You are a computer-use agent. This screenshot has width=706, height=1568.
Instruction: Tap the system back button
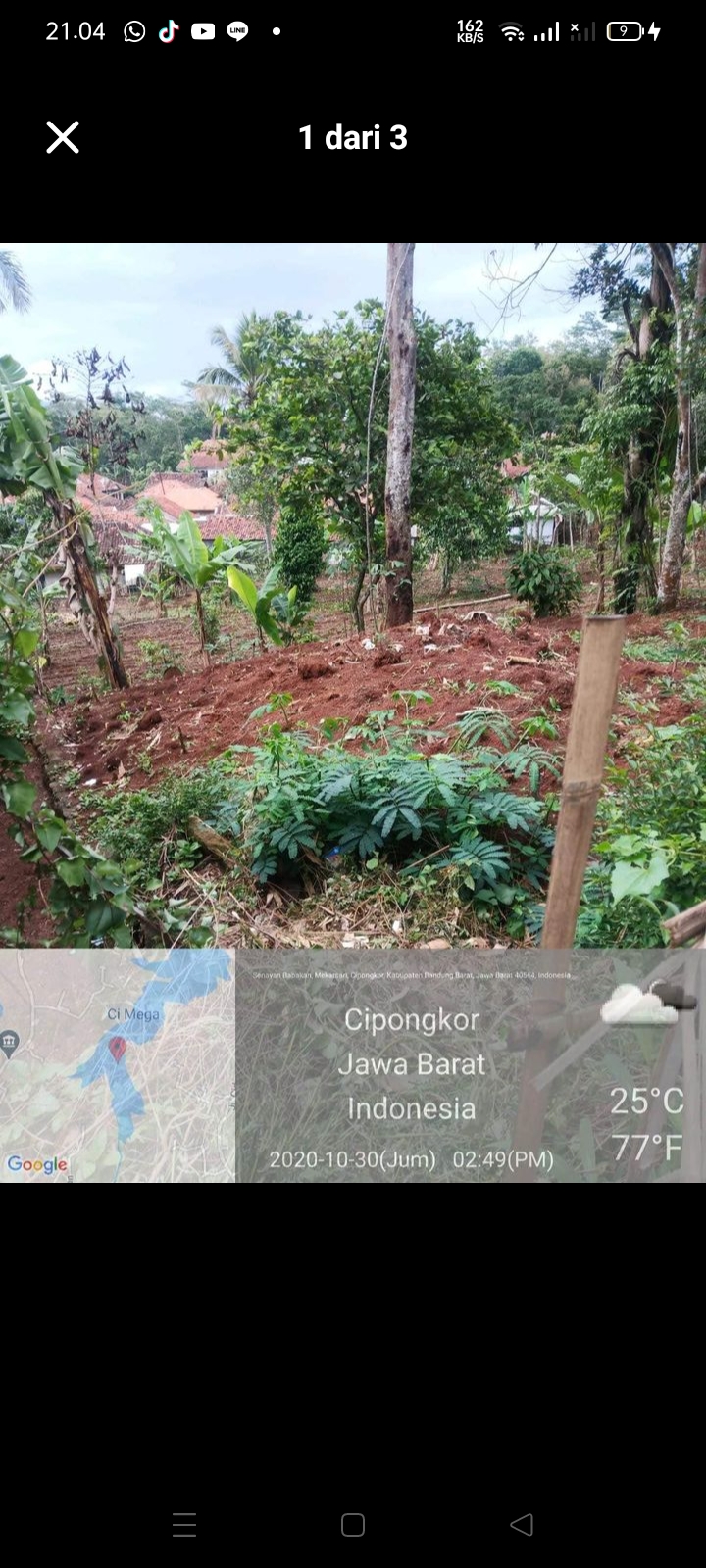pos(522,1524)
